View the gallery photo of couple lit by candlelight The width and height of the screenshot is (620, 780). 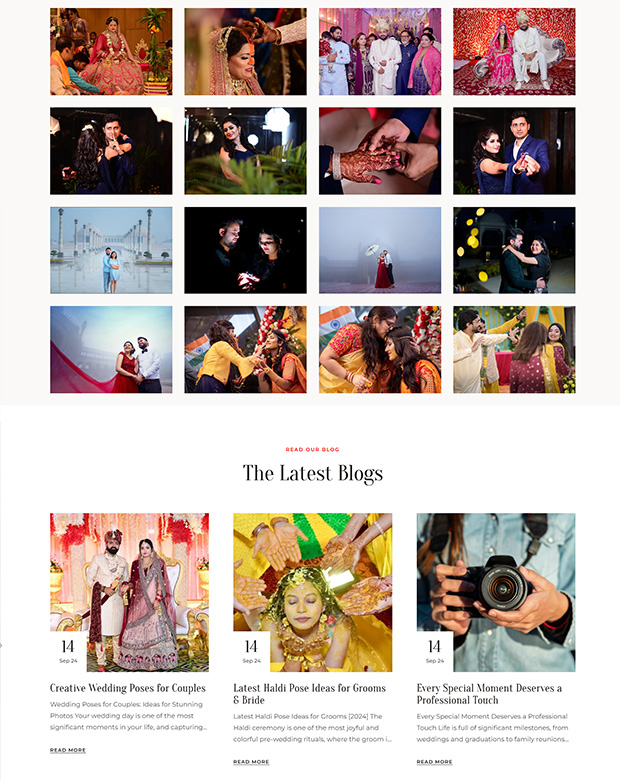pos(245,250)
